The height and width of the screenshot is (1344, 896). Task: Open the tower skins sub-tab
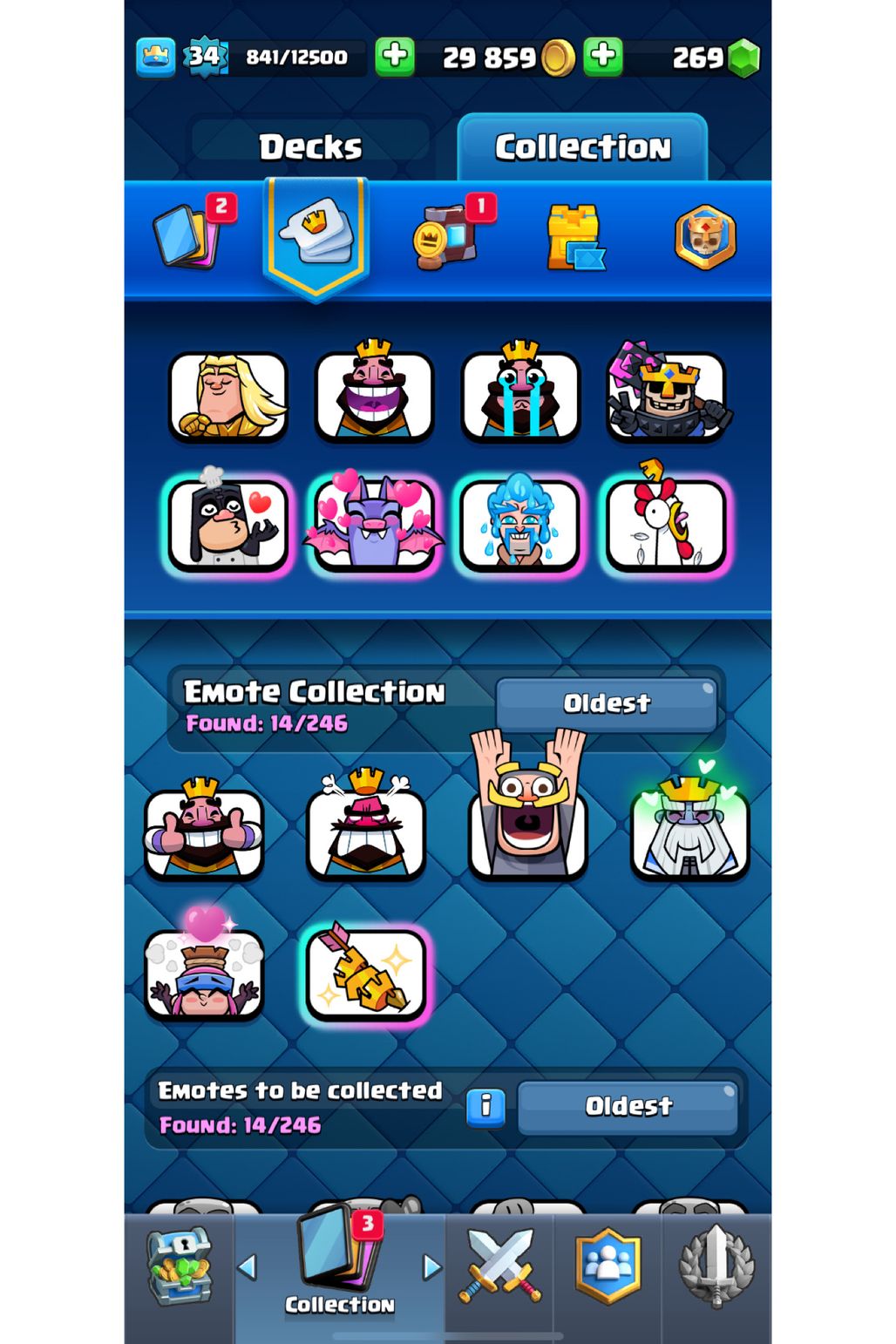[x=575, y=237]
